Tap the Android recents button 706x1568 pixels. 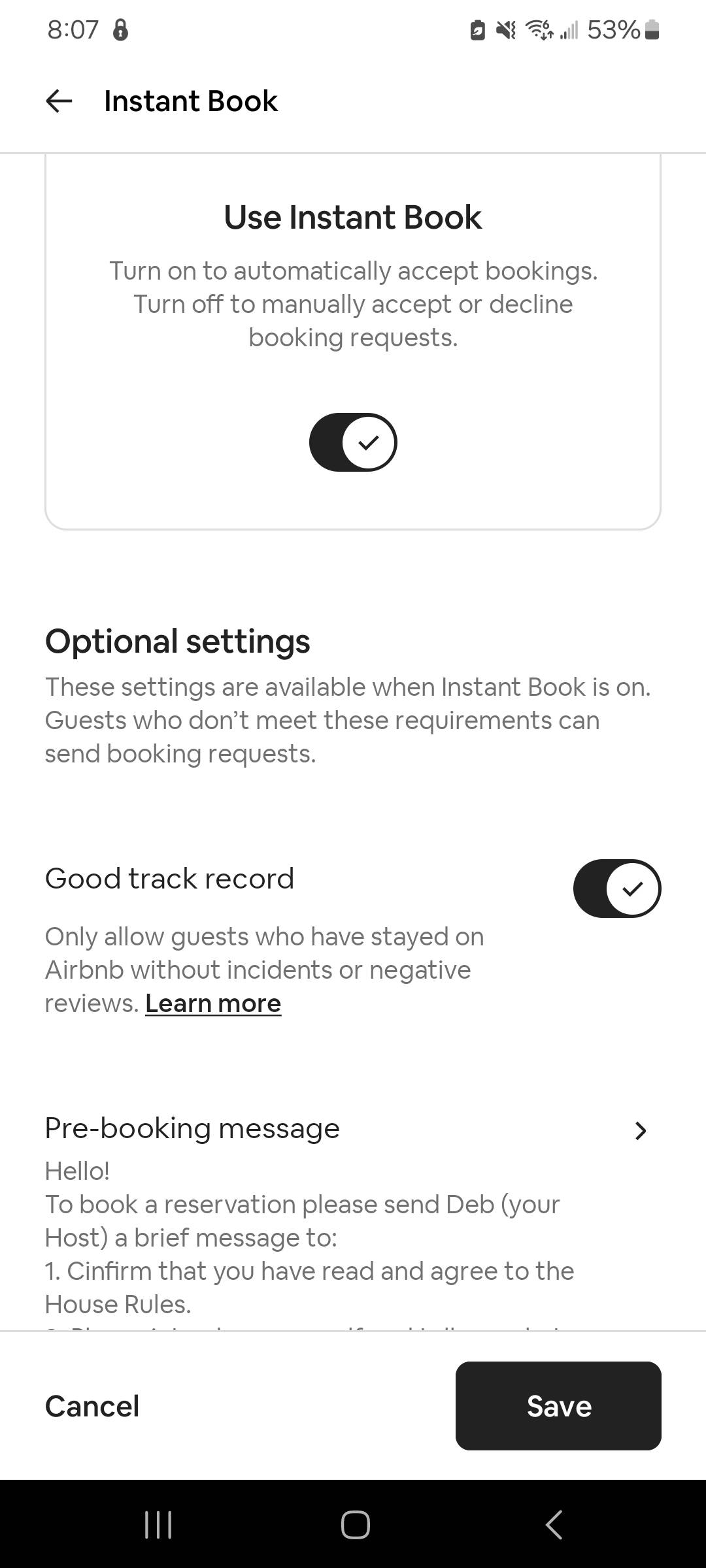pos(159,1526)
